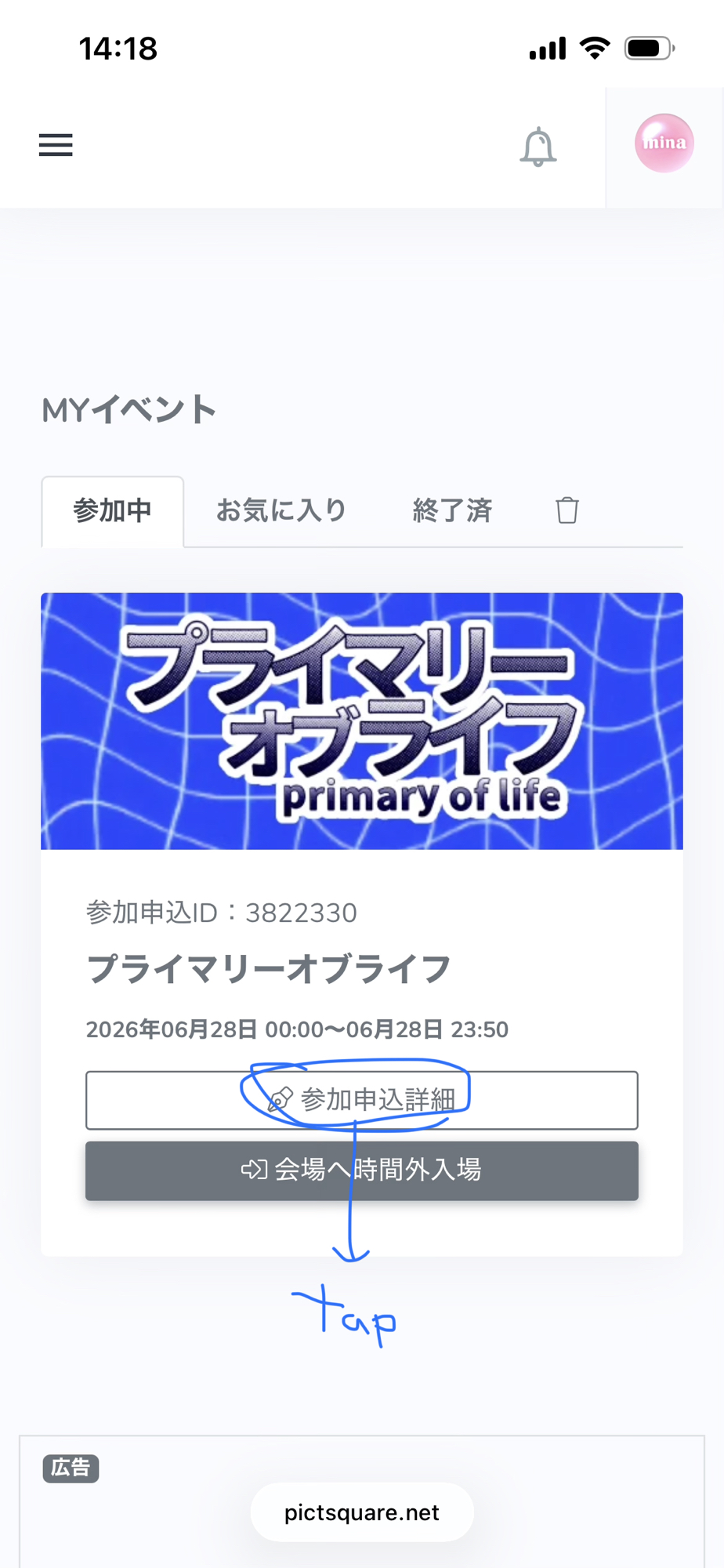Switch to the 終了済 tab

pyautogui.click(x=452, y=510)
